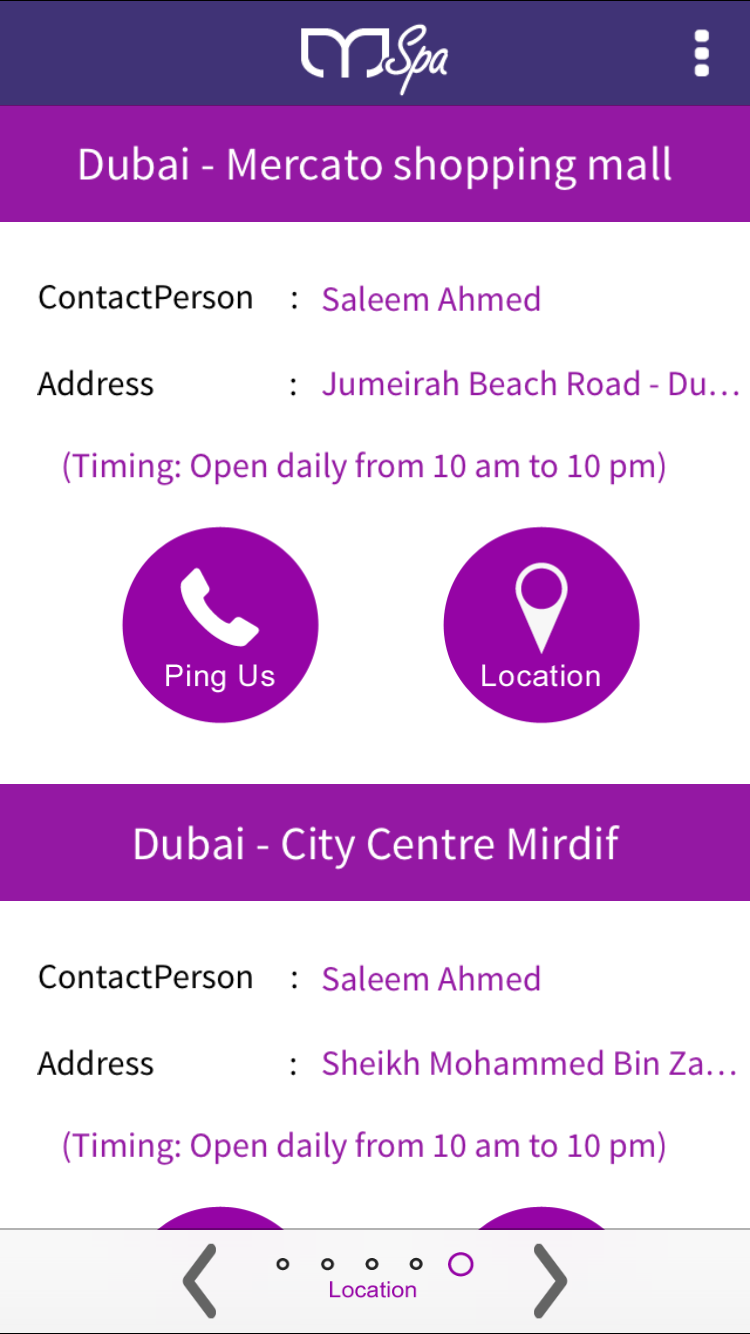This screenshot has width=750, height=1334.
Task: Go to the next page arrow
Action: [x=550, y=1281]
